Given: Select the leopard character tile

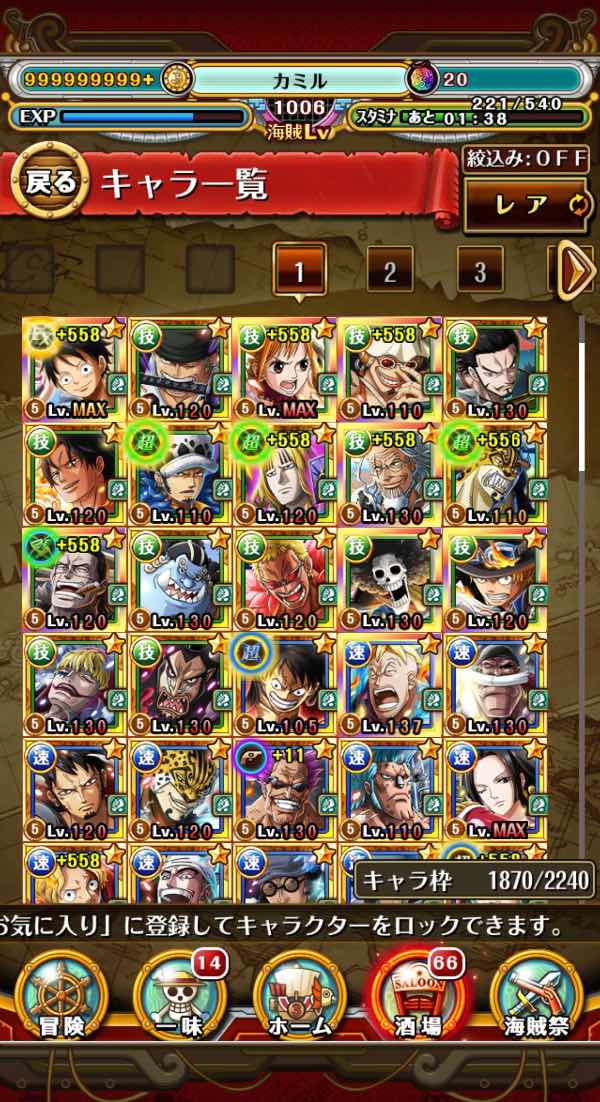Looking at the screenshot, I should pos(179,790).
